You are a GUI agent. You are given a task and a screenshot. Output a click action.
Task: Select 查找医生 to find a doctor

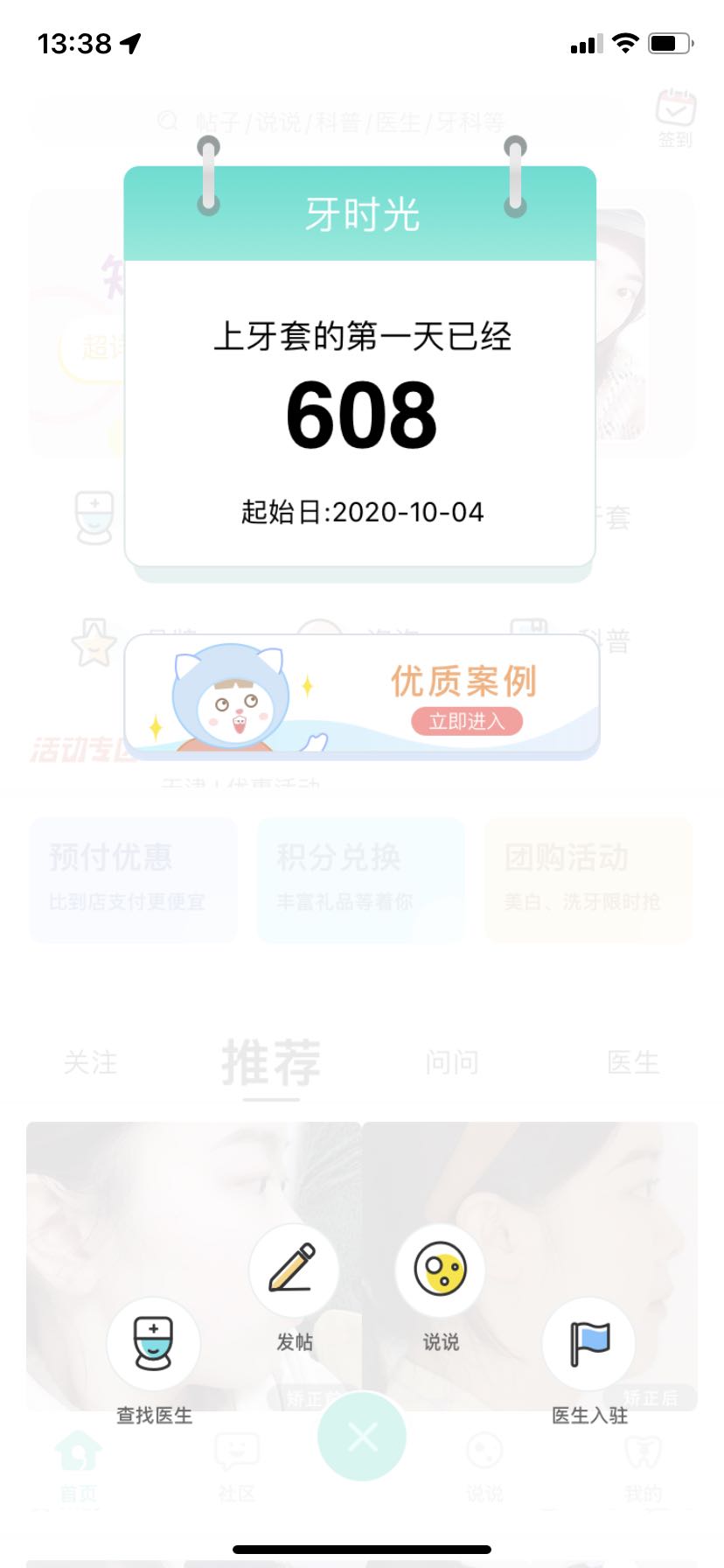point(154,1343)
